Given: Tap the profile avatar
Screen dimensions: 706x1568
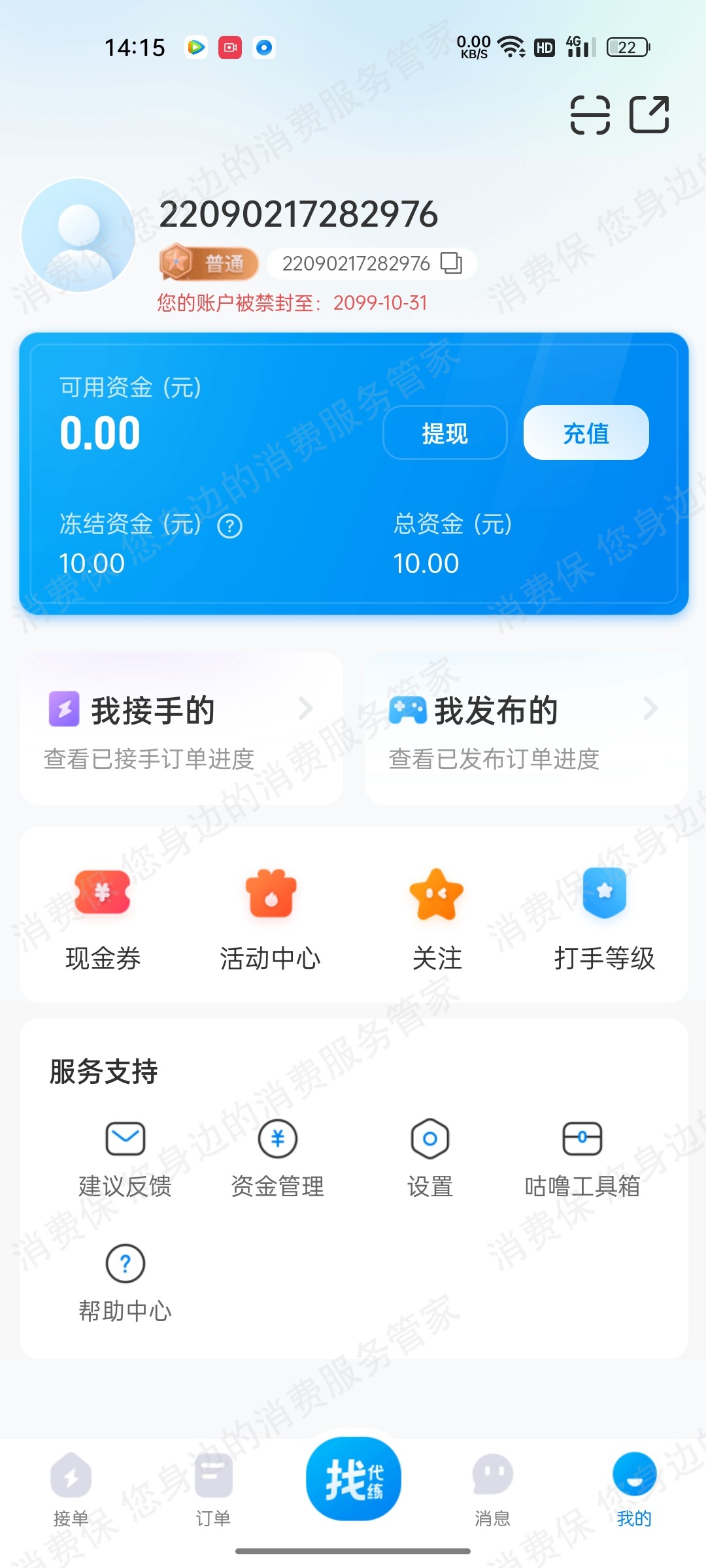Looking at the screenshot, I should point(78,235).
